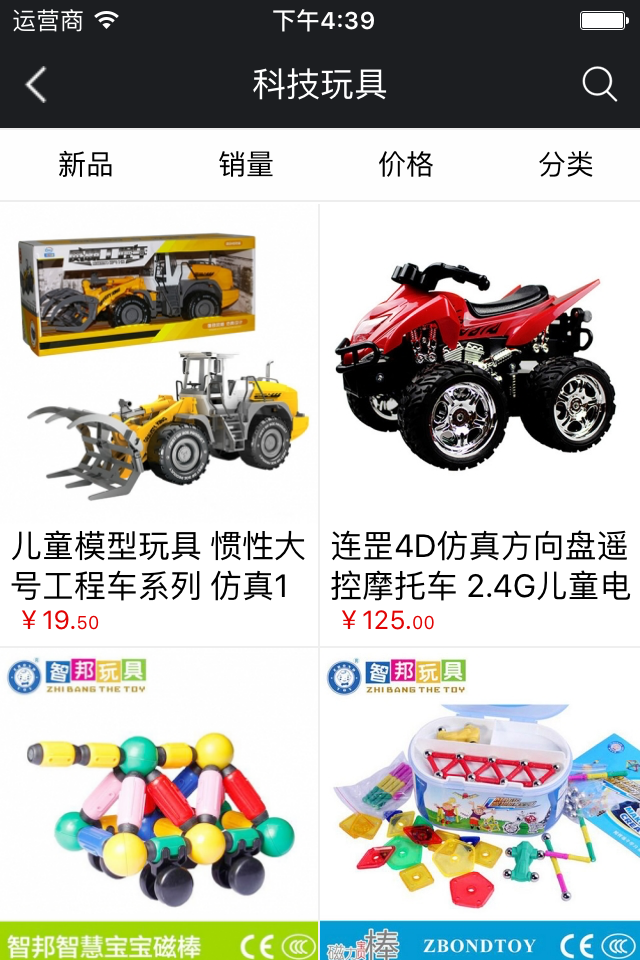
Task: Sort products by 新品
Action: 85,165
